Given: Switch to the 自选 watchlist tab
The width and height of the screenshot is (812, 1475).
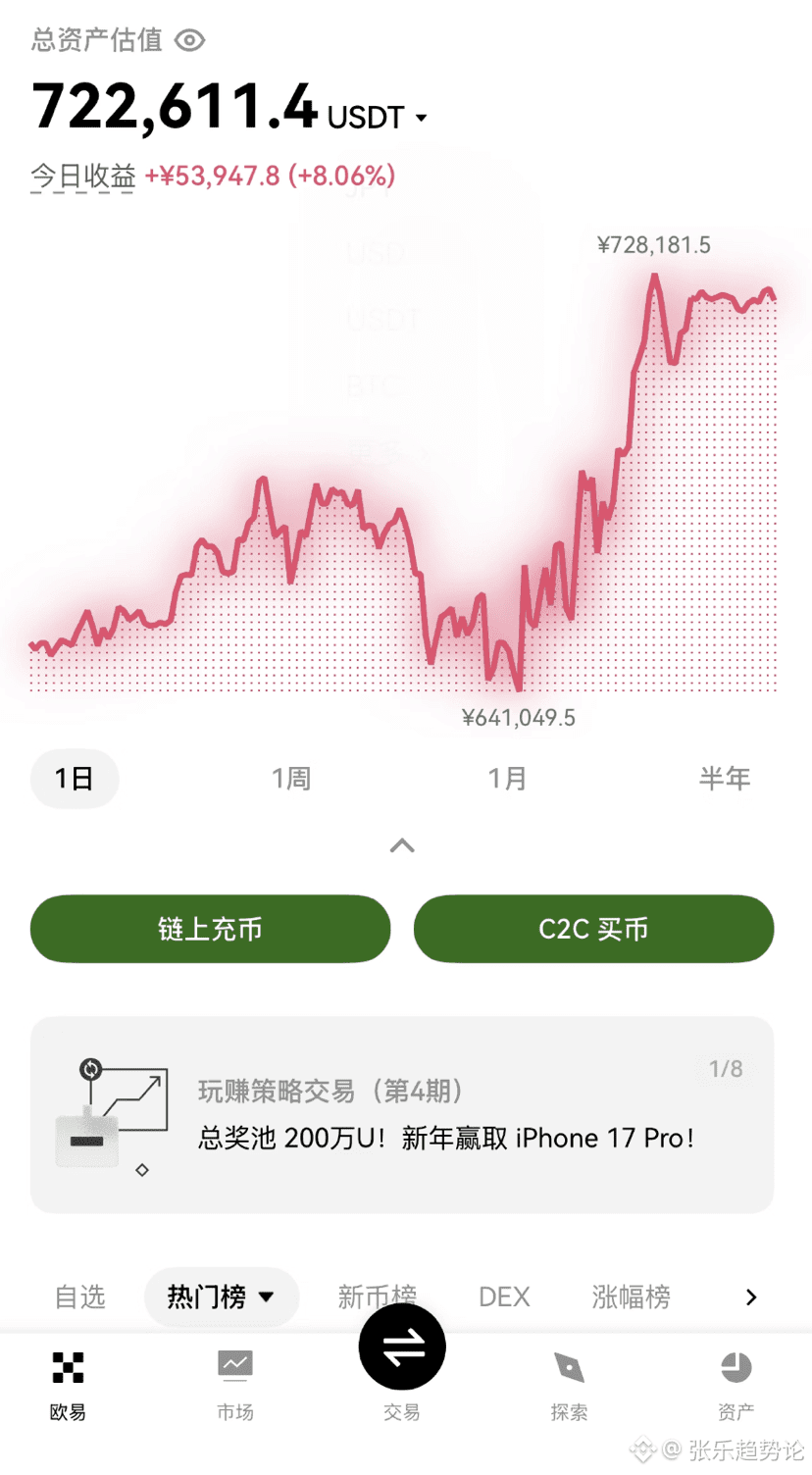Looking at the screenshot, I should 78,1297.
